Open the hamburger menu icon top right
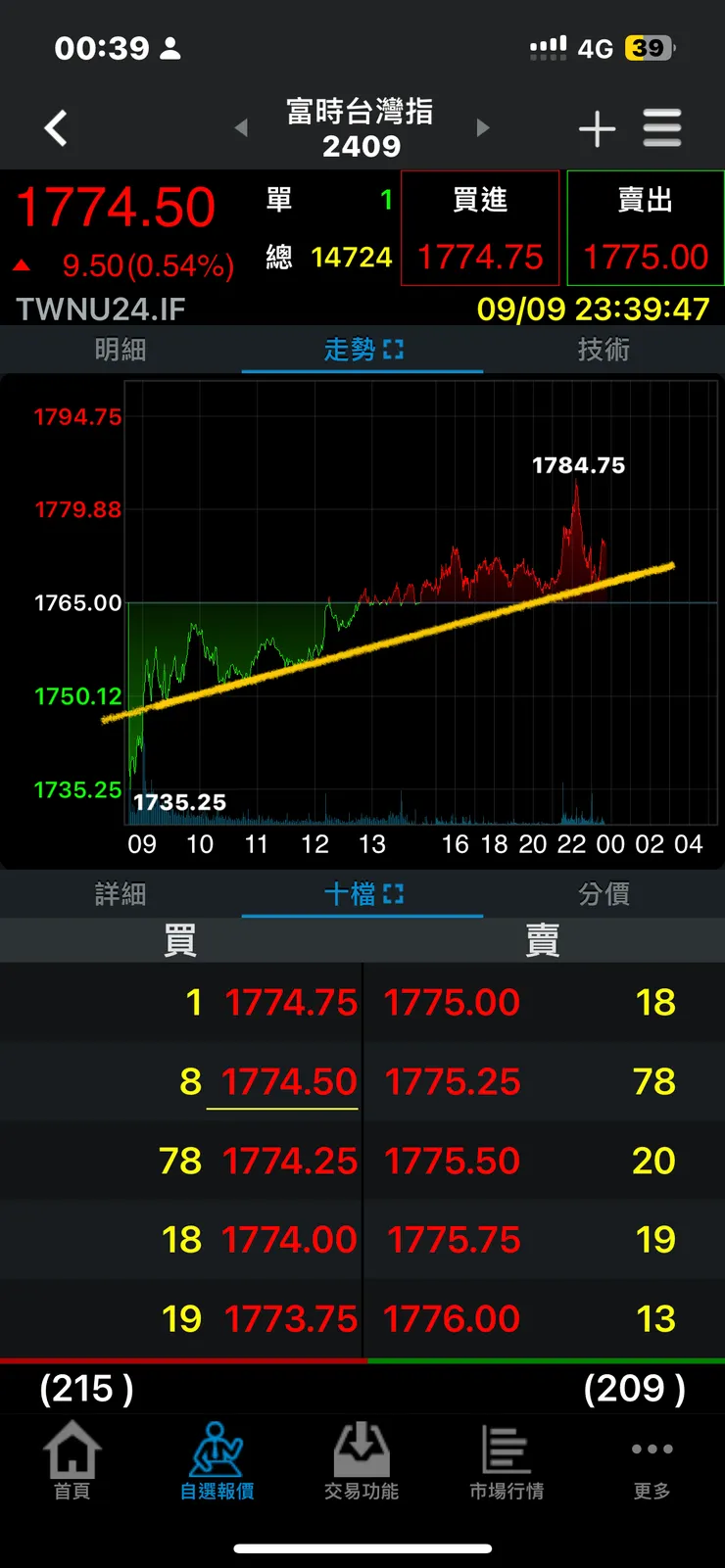 [x=661, y=127]
